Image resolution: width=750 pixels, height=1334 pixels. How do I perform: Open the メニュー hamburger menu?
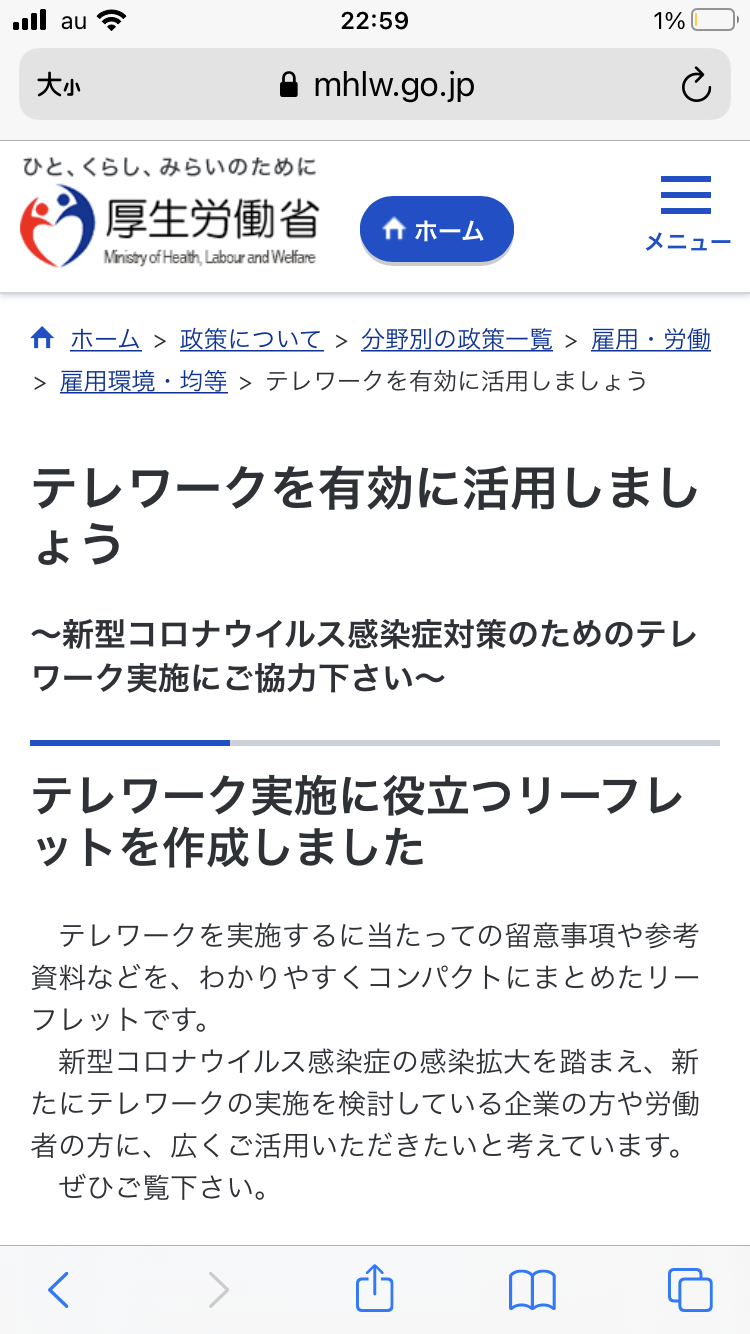pos(687,213)
